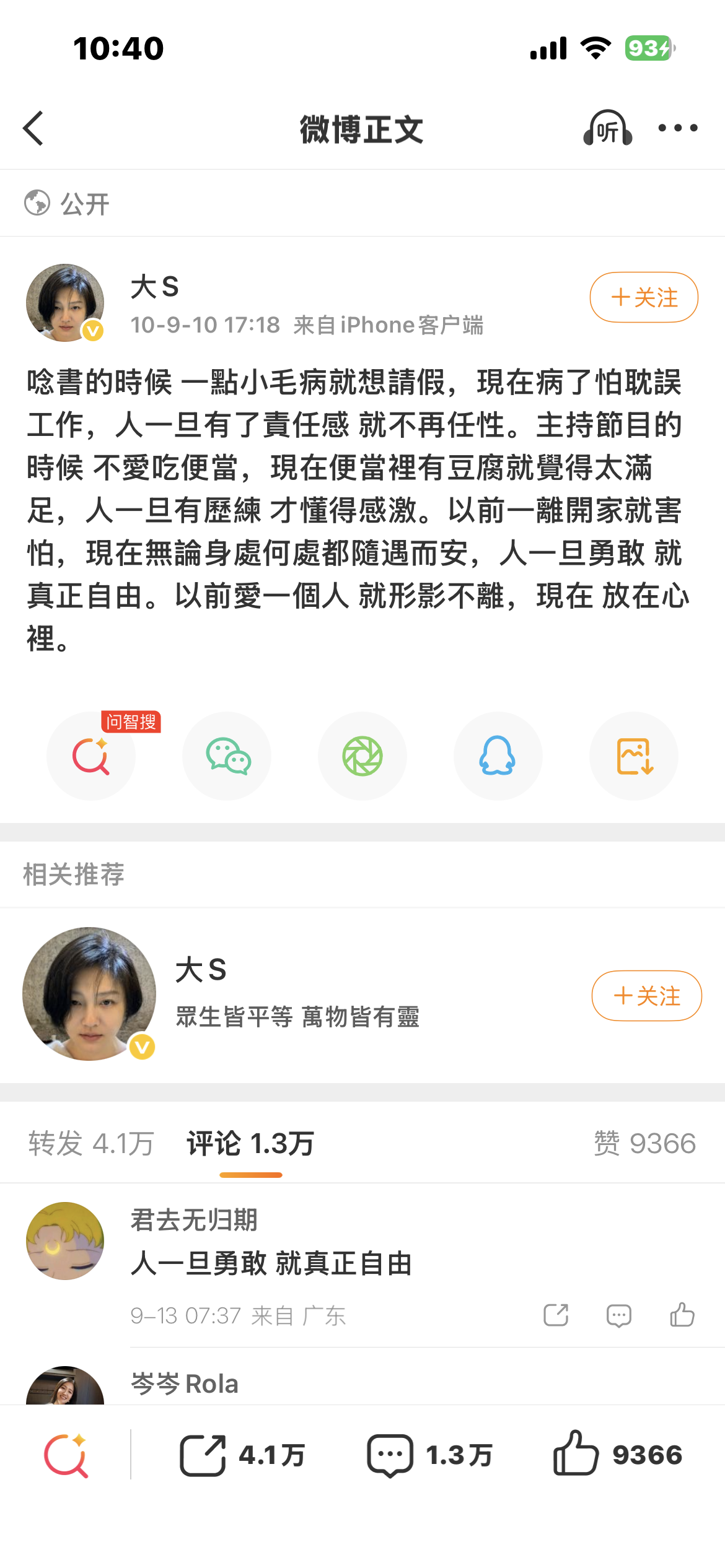Go back using the top-left arrow
The height and width of the screenshot is (1568, 725).
33,128
